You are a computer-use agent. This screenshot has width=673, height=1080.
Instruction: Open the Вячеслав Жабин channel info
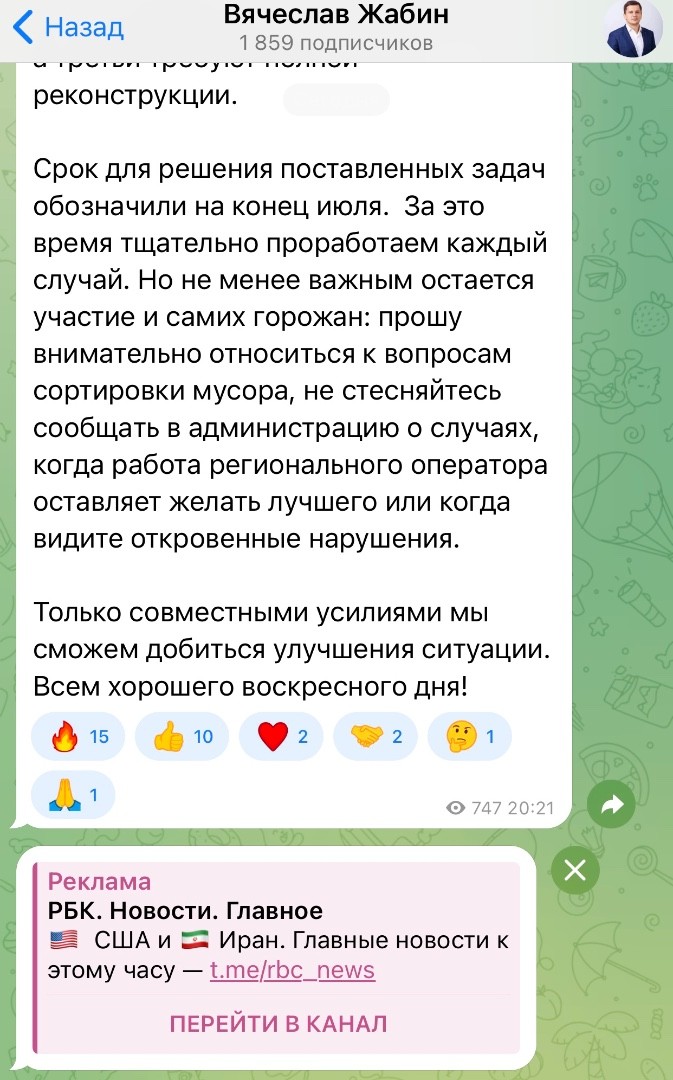(336, 28)
